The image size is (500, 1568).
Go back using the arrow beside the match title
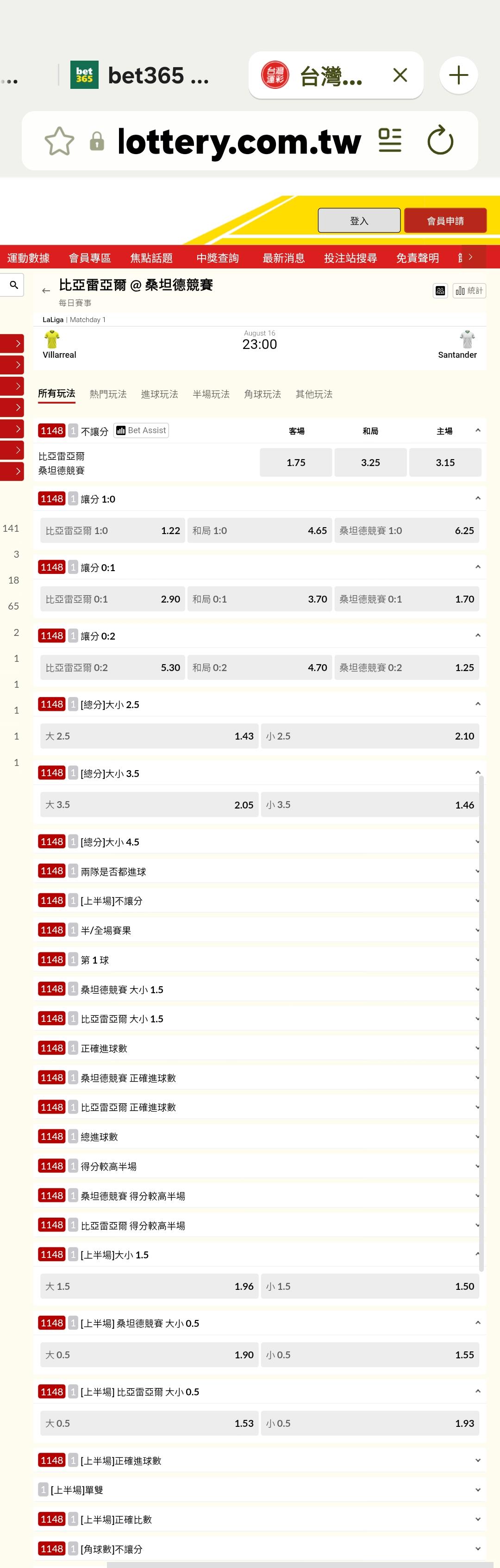click(46, 291)
